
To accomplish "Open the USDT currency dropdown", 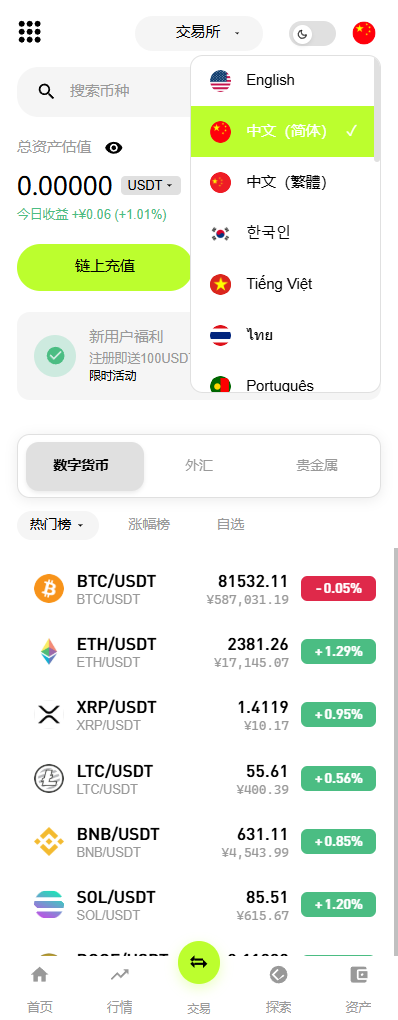I will coord(151,185).
